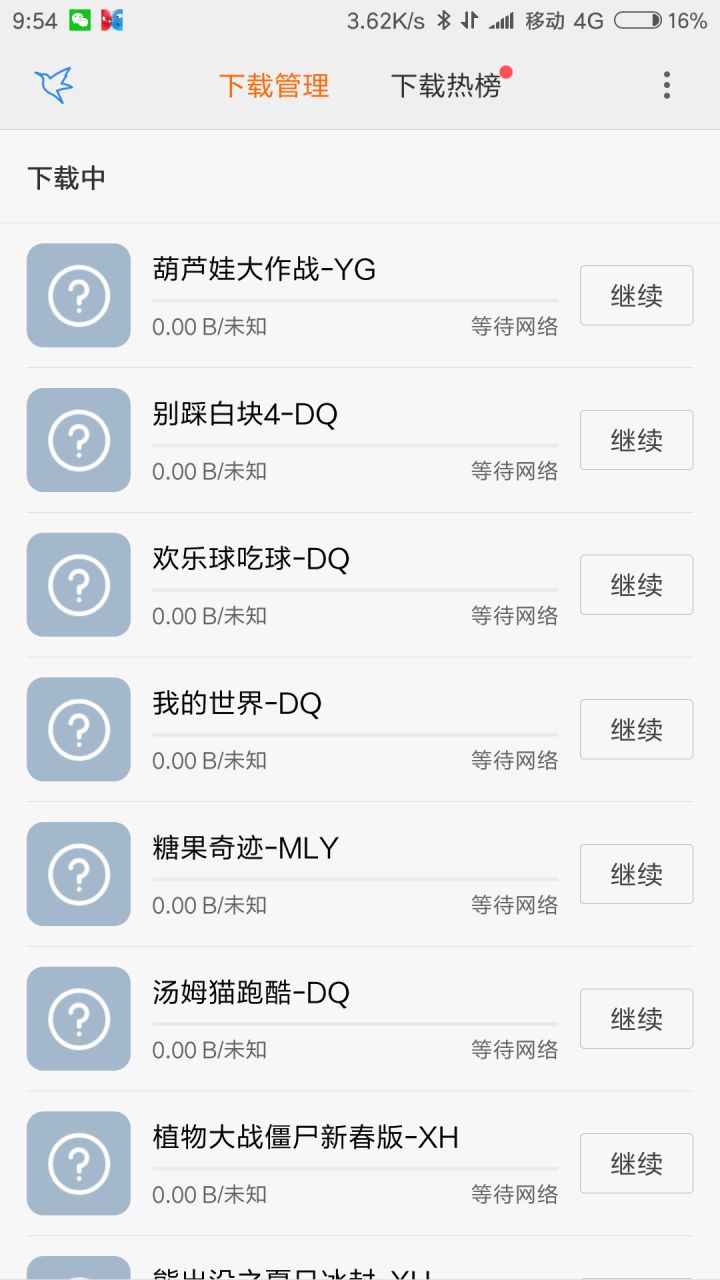Image resolution: width=720 pixels, height=1280 pixels.
Task: Tap the bird logo icon
Action: [x=54, y=85]
